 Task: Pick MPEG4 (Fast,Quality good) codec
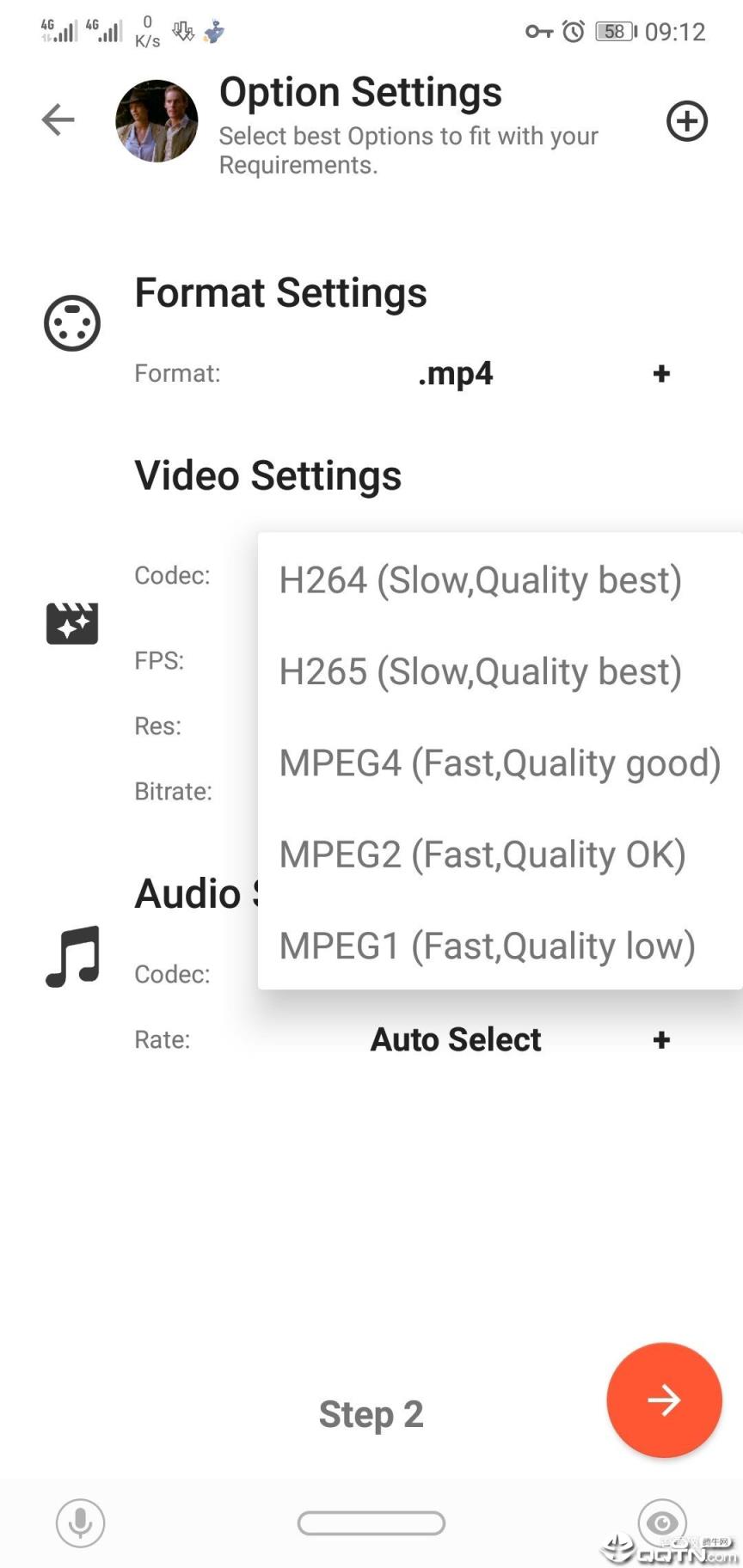click(x=500, y=763)
